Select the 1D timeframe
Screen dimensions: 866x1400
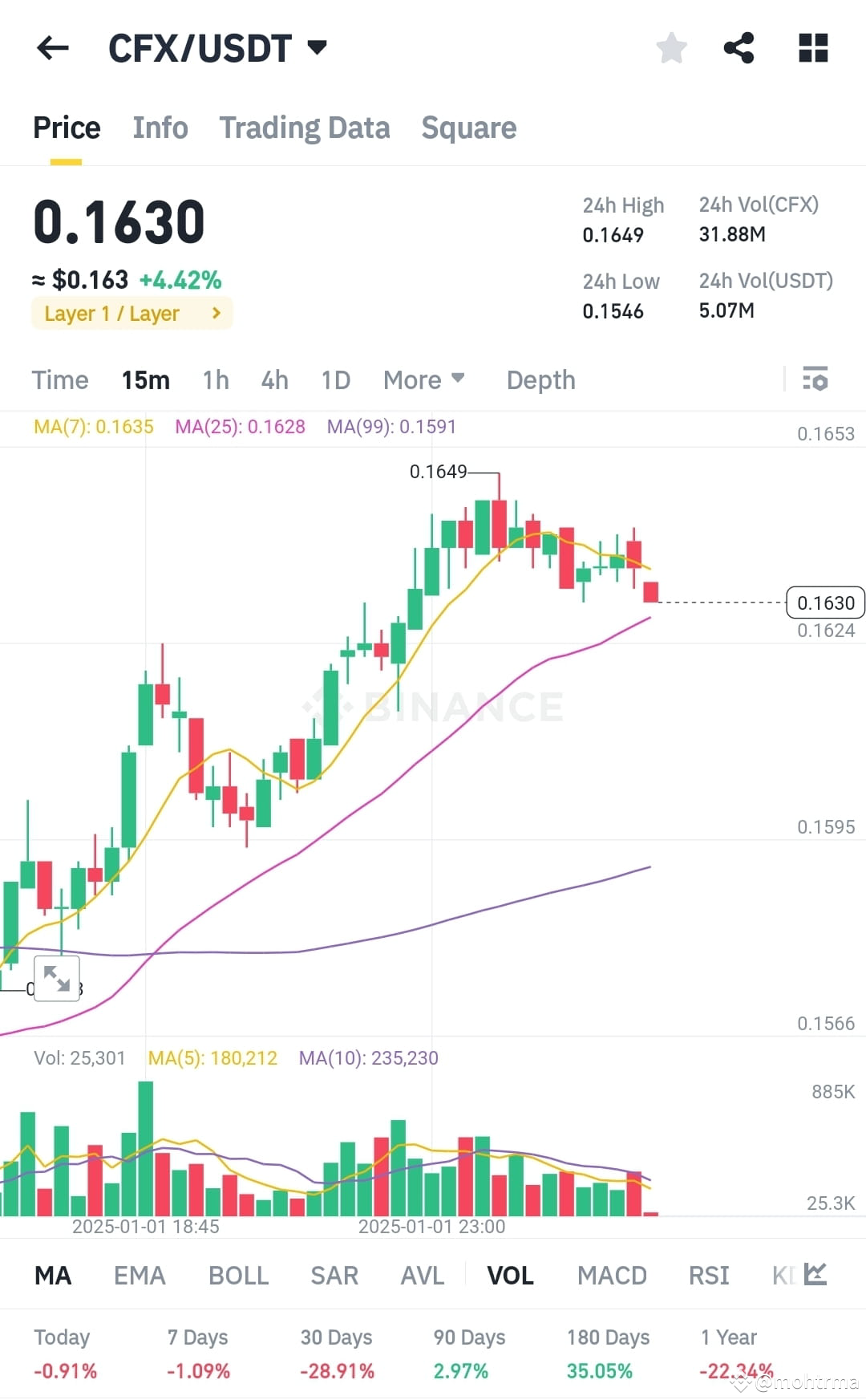335,379
